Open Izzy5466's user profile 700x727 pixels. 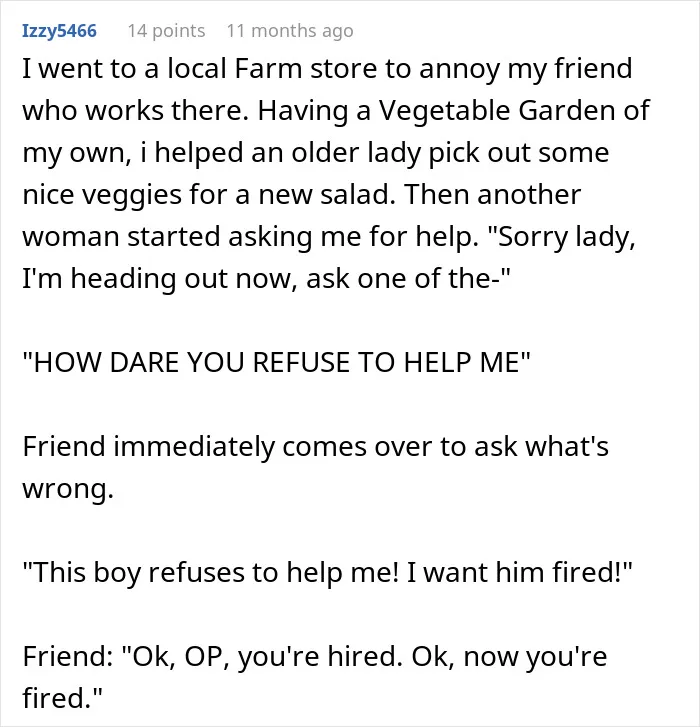(59, 31)
